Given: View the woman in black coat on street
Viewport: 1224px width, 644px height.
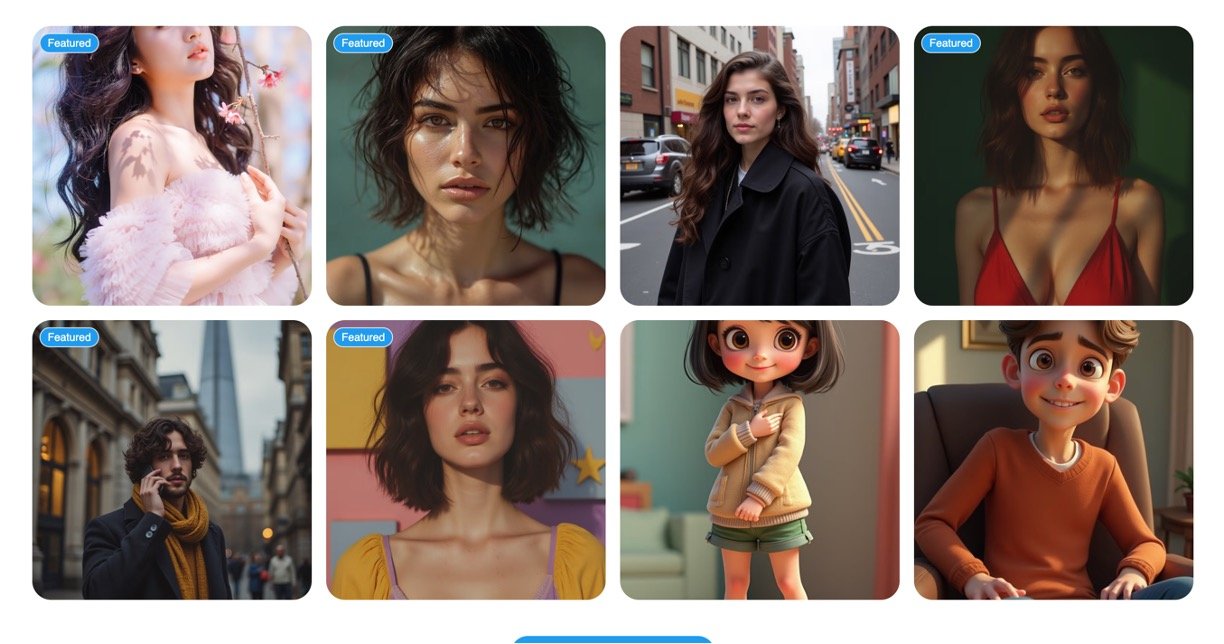Looking at the screenshot, I should coord(759,166).
